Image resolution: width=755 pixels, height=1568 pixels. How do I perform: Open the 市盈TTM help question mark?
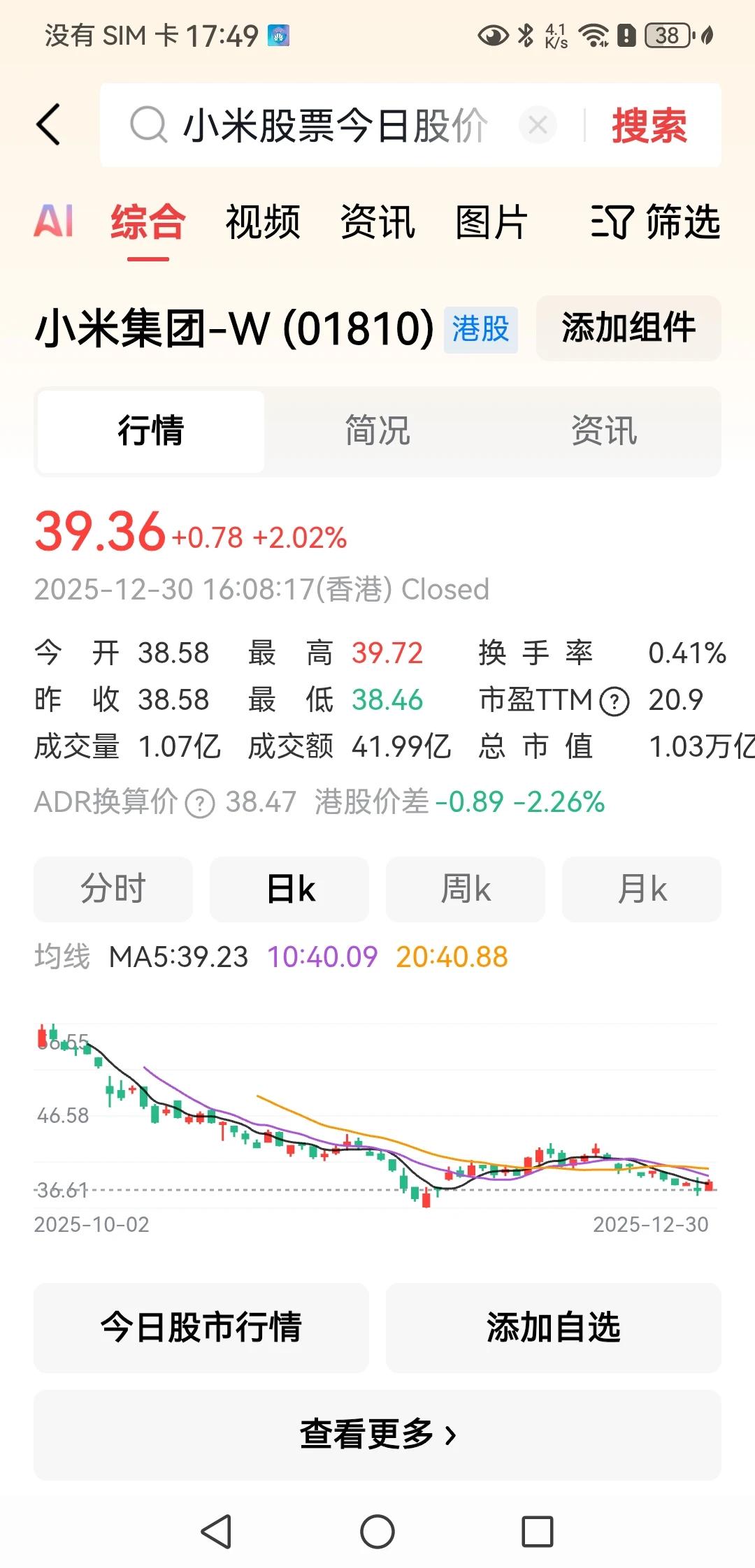(614, 699)
